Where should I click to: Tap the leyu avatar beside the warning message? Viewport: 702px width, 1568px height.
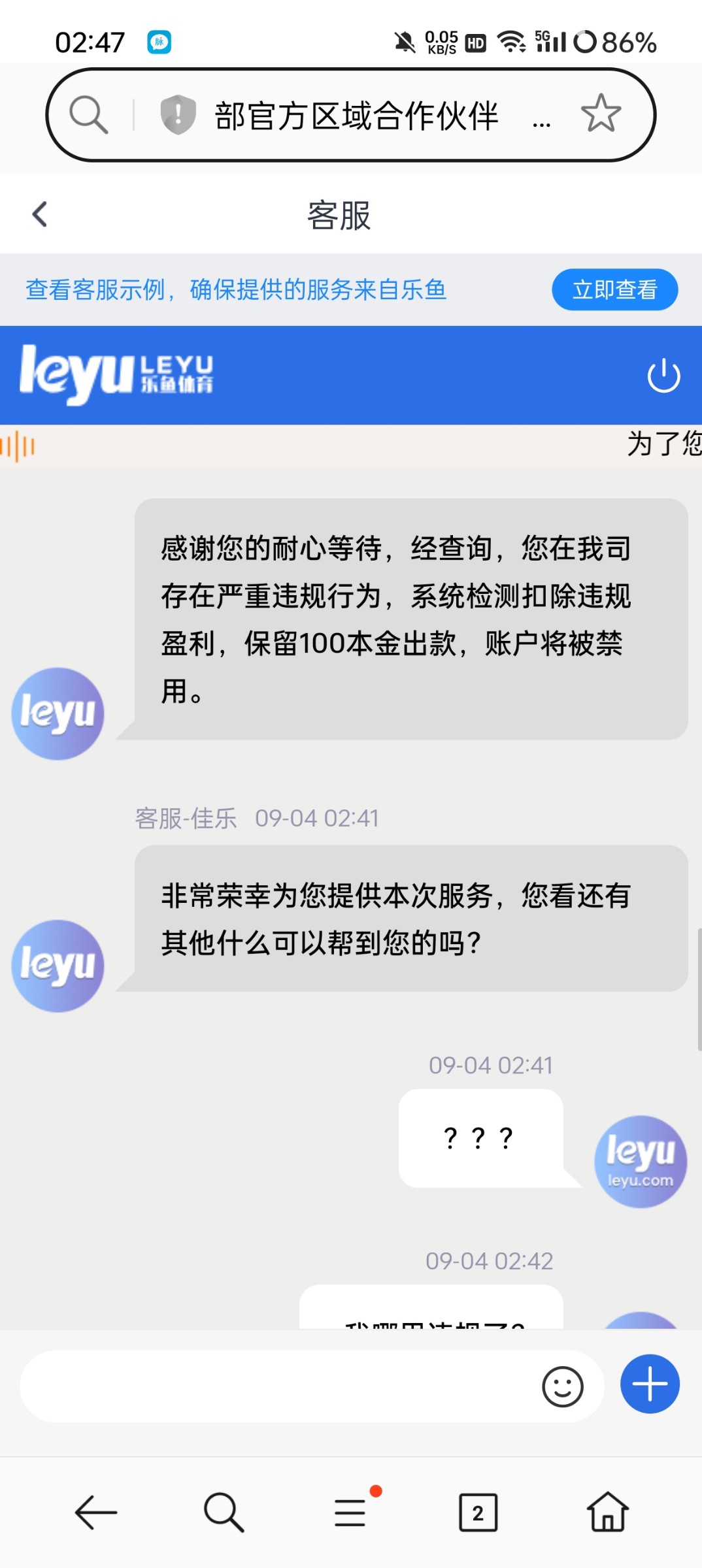(x=57, y=713)
